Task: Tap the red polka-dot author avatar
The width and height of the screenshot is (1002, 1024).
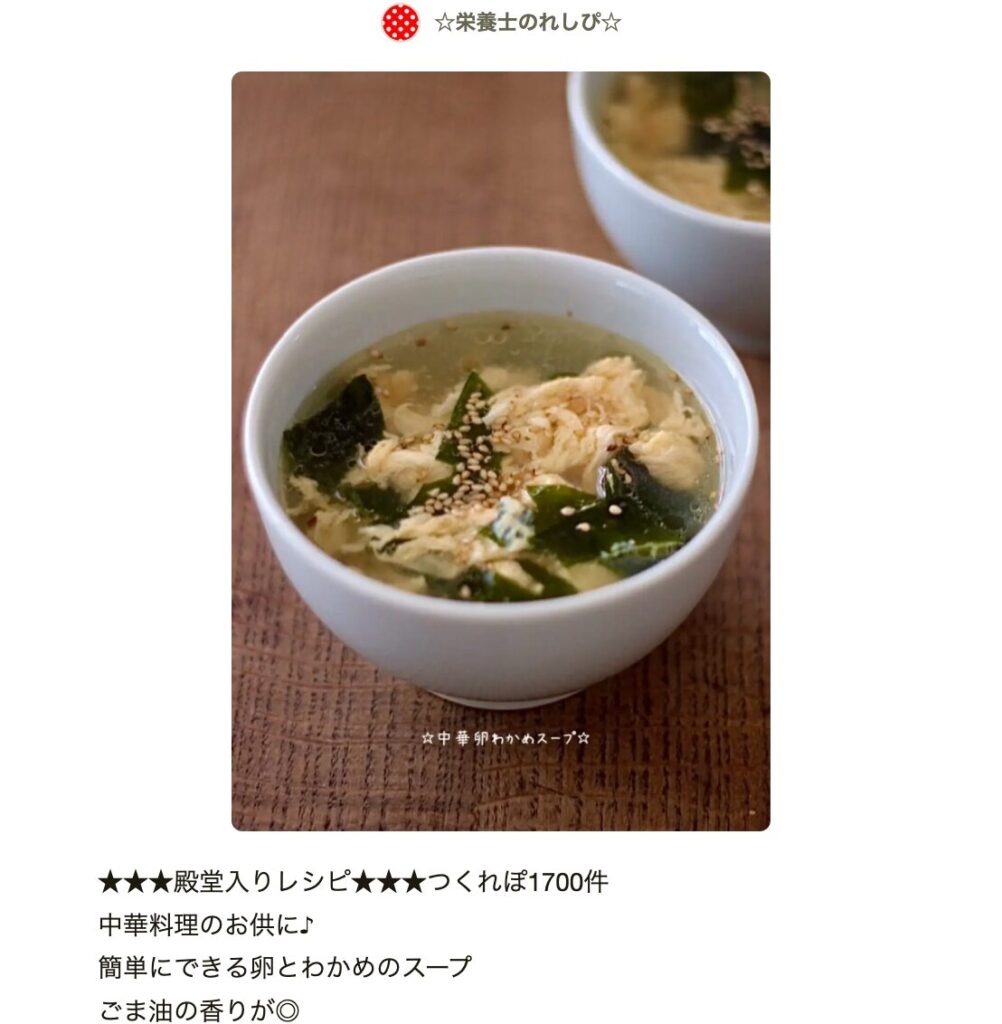Action: (x=401, y=22)
